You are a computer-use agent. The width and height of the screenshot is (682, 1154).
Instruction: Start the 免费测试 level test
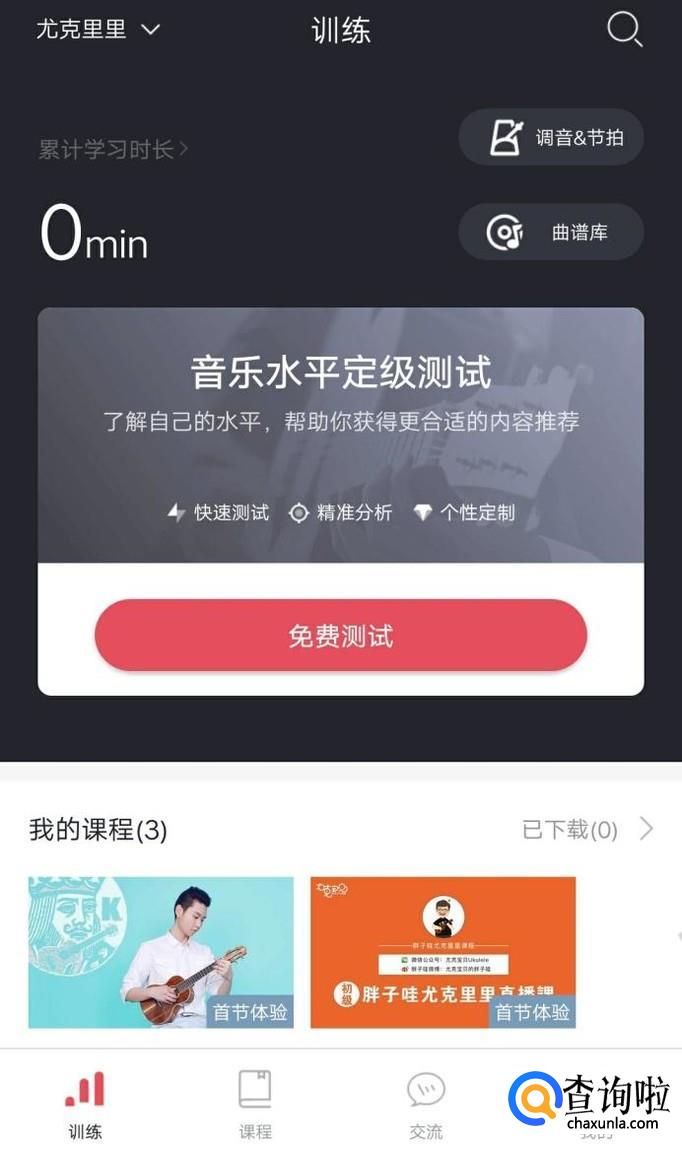341,635
